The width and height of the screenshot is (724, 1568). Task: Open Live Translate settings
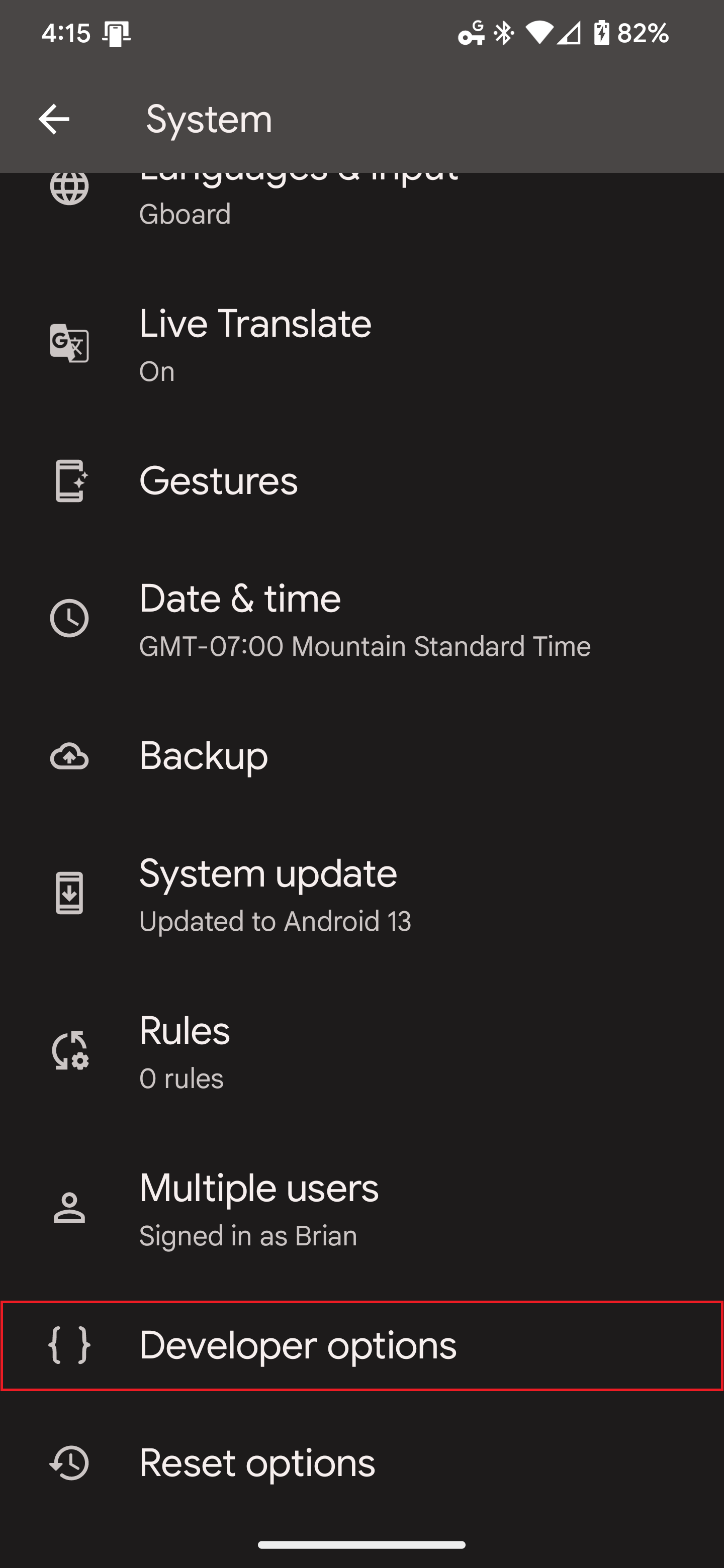pos(256,344)
